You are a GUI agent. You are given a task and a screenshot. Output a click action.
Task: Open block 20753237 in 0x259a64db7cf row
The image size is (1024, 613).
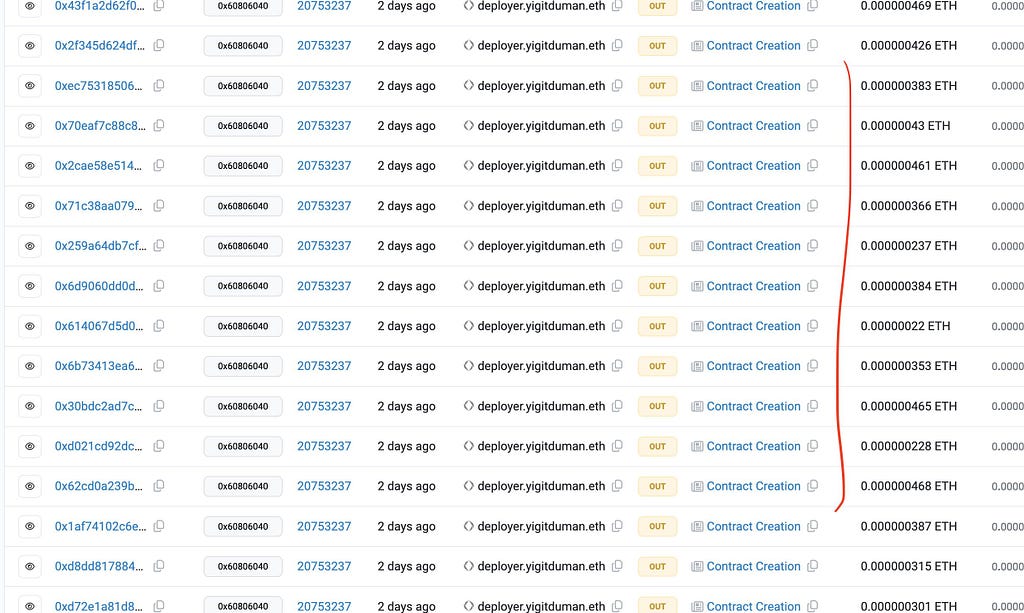pos(324,245)
